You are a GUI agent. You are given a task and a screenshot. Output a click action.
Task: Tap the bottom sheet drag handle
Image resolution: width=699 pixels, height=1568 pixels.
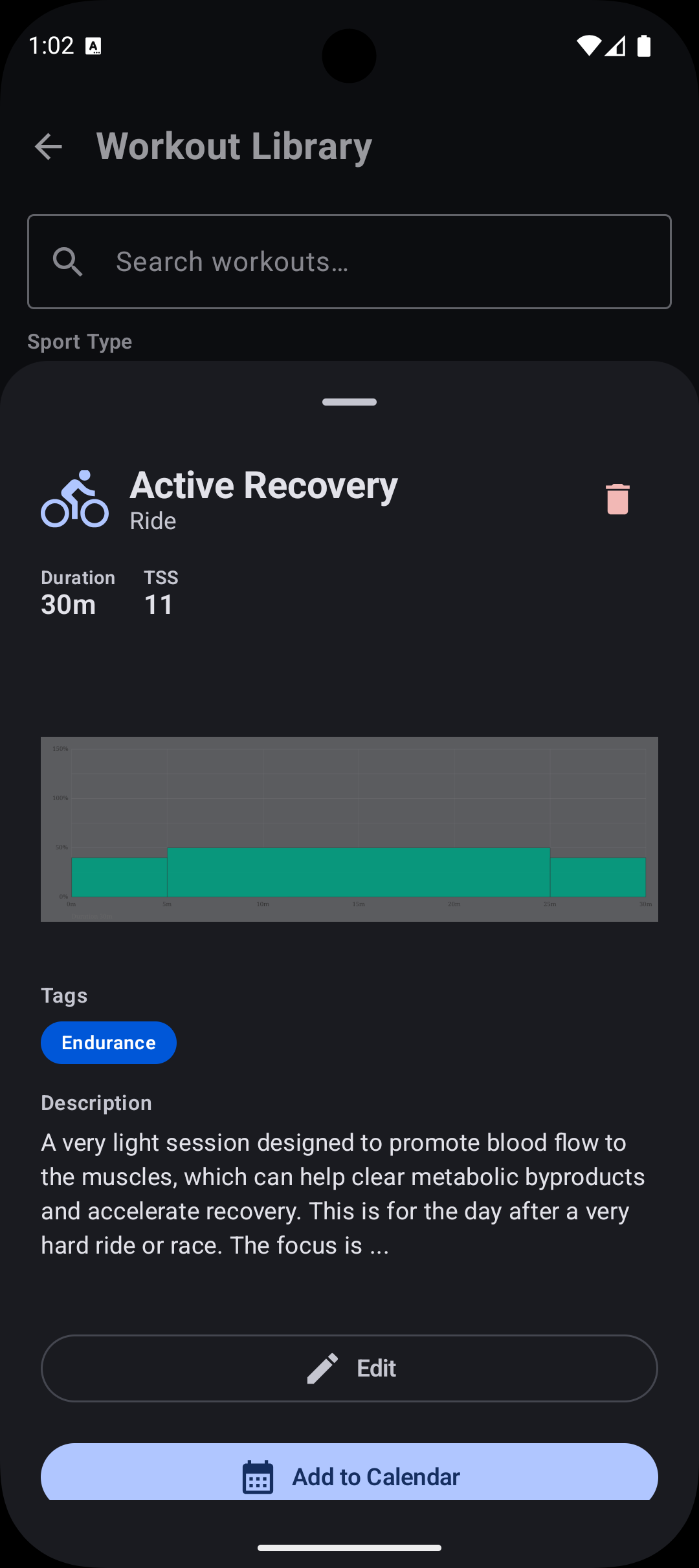click(x=349, y=402)
